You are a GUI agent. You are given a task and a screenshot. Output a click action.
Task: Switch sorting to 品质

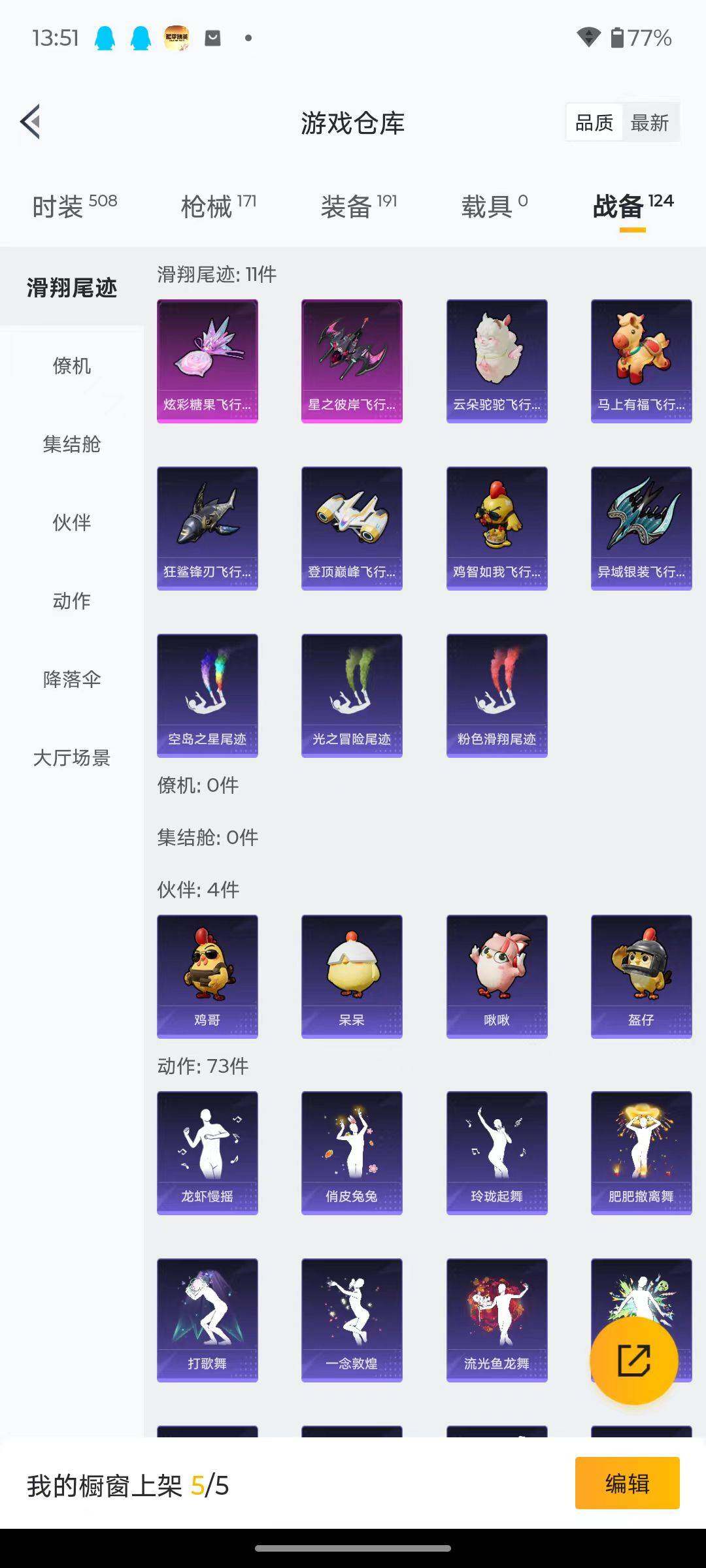point(594,122)
